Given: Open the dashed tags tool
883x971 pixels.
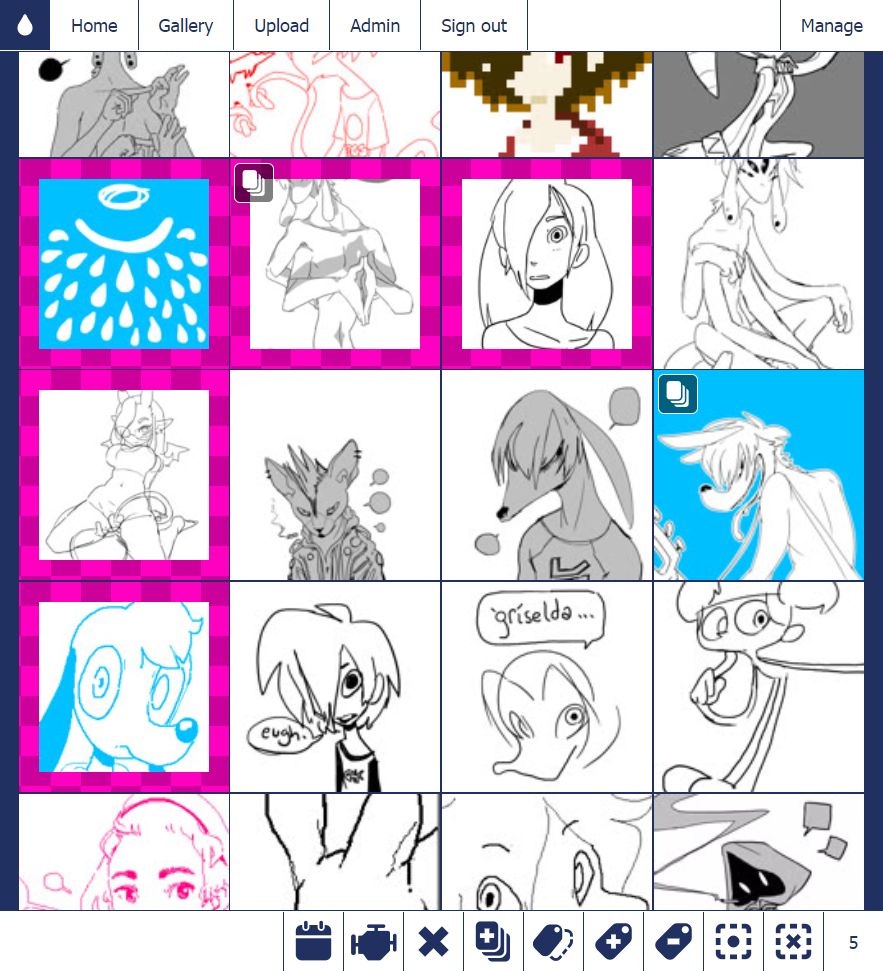Looking at the screenshot, I should click(553, 942).
